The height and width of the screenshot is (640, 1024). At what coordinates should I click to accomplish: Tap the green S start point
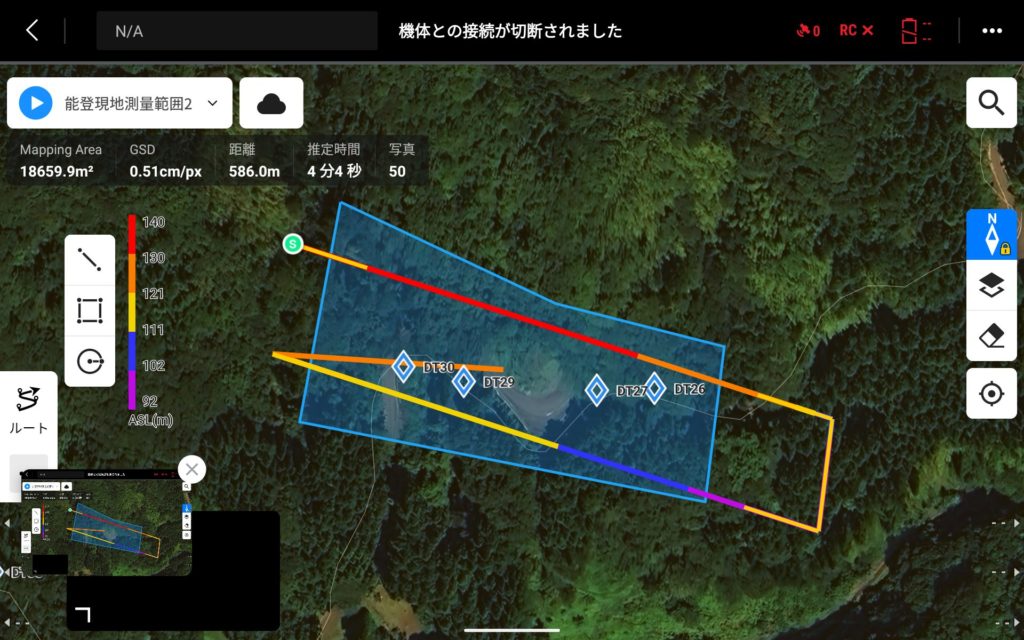tap(292, 243)
